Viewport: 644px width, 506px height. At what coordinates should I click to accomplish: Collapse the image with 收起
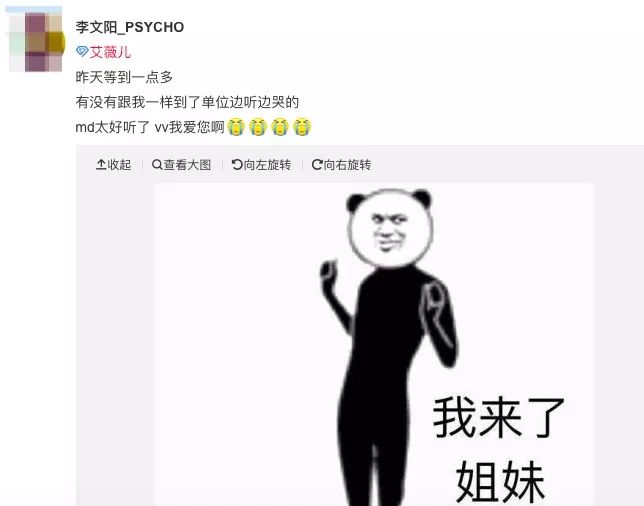click(113, 165)
